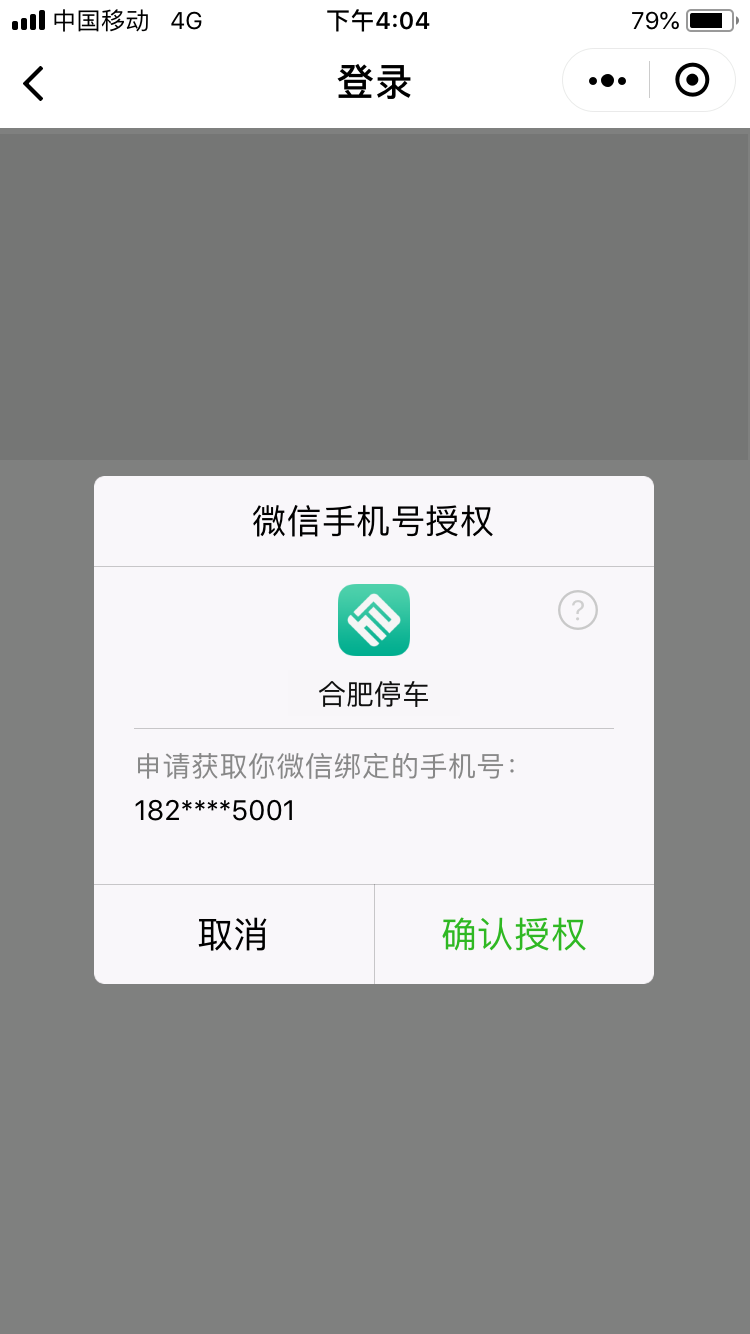Tap 确认授权 to authorize phone number
750x1334 pixels.
(x=514, y=934)
